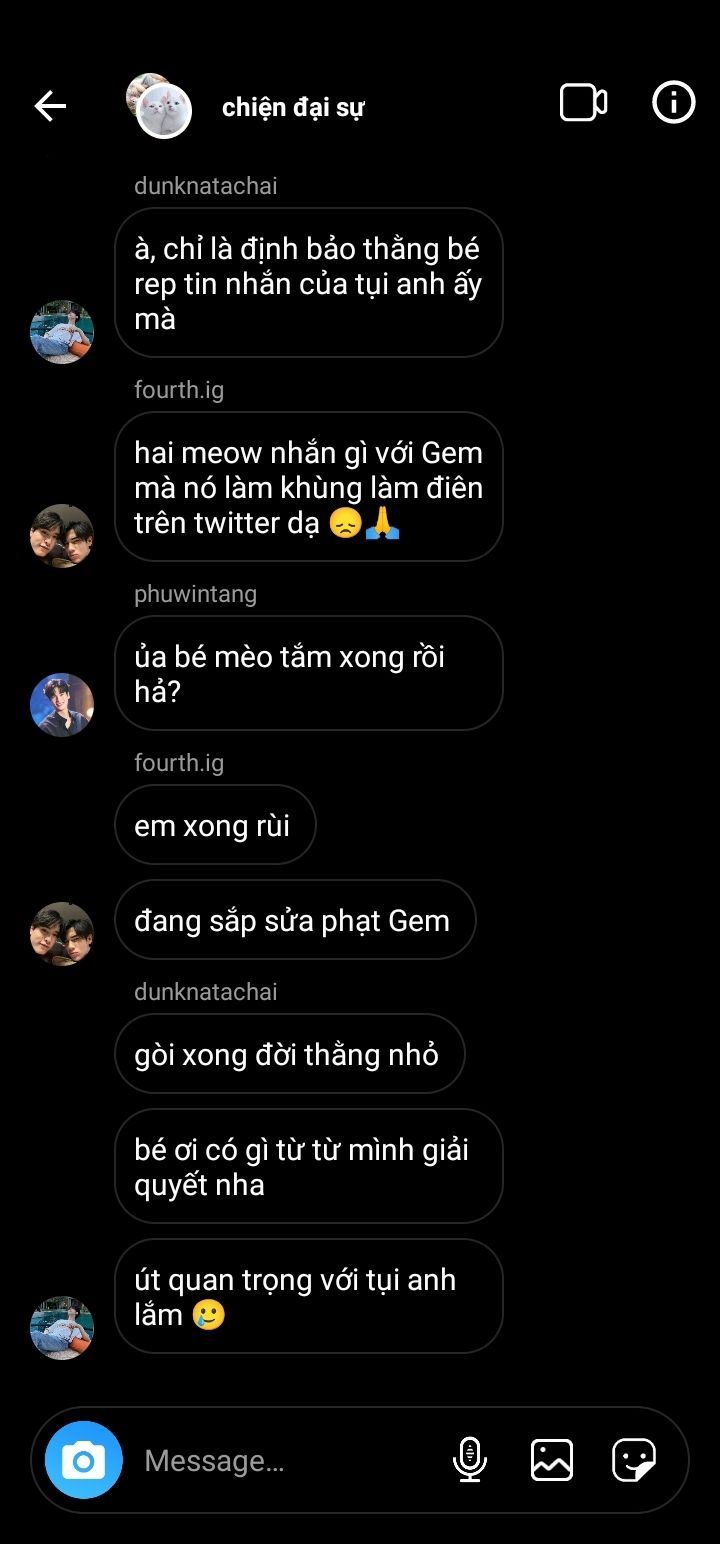This screenshot has width=720, height=1544.
Task: Attach a photo from the gallery
Action: (x=551, y=1460)
